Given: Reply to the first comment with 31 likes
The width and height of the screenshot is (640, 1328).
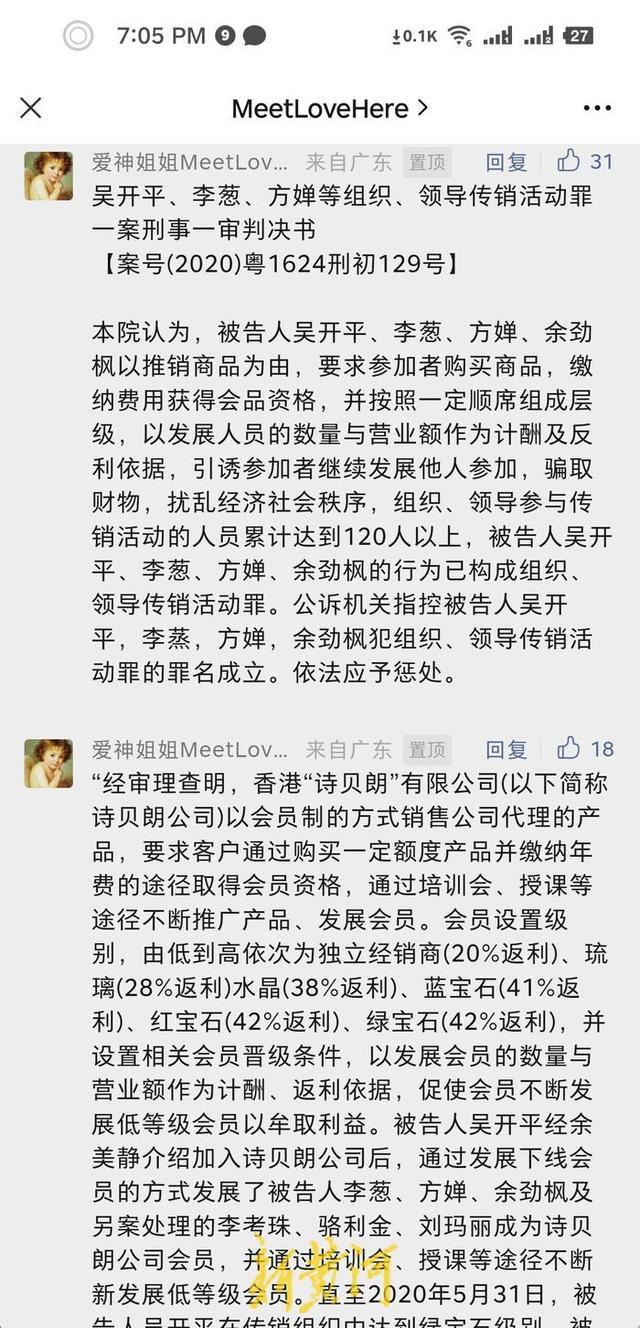Looking at the screenshot, I should click(x=506, y=162).
